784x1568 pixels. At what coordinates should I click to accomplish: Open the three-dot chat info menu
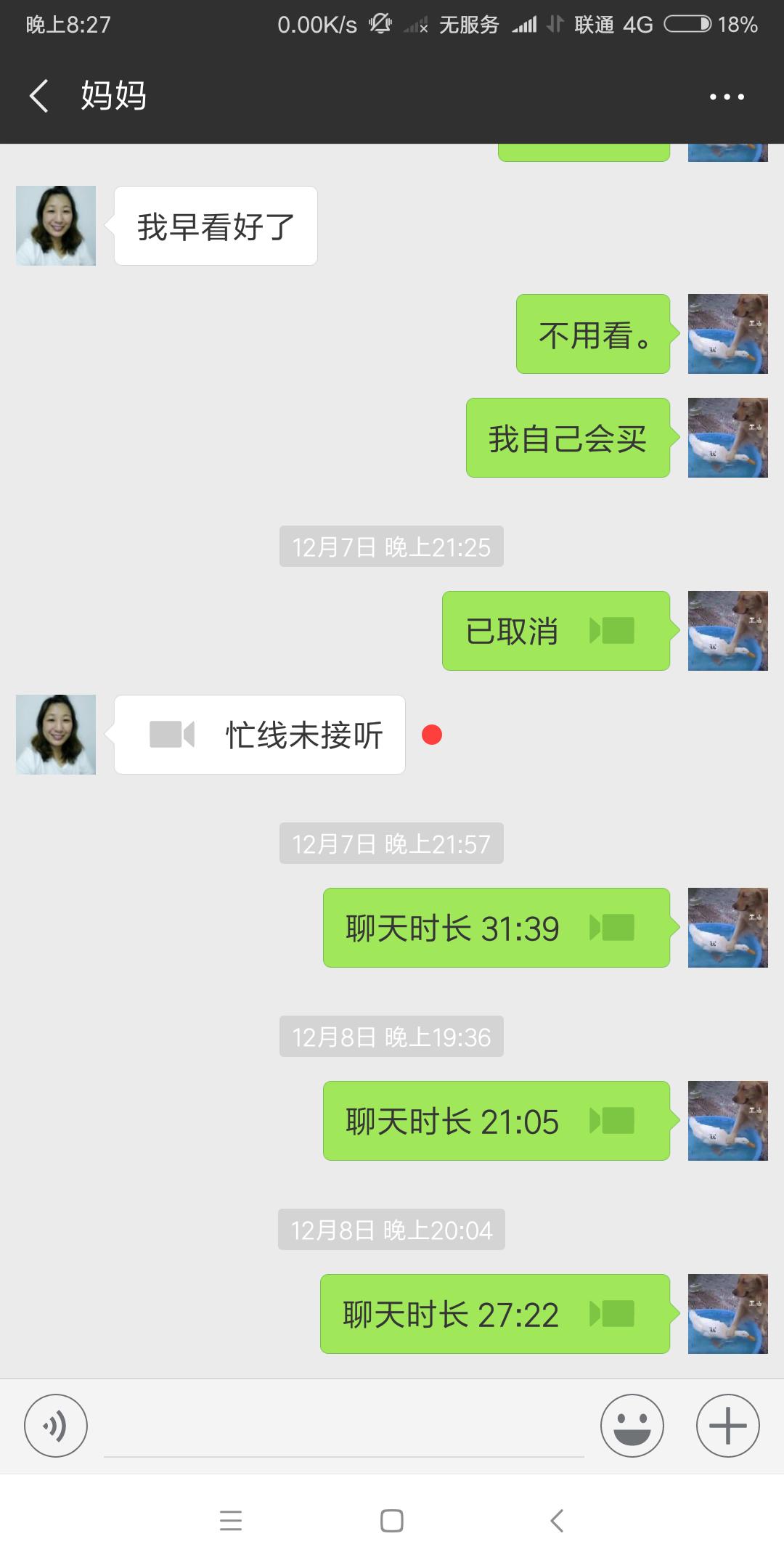[x=727, y=97]
